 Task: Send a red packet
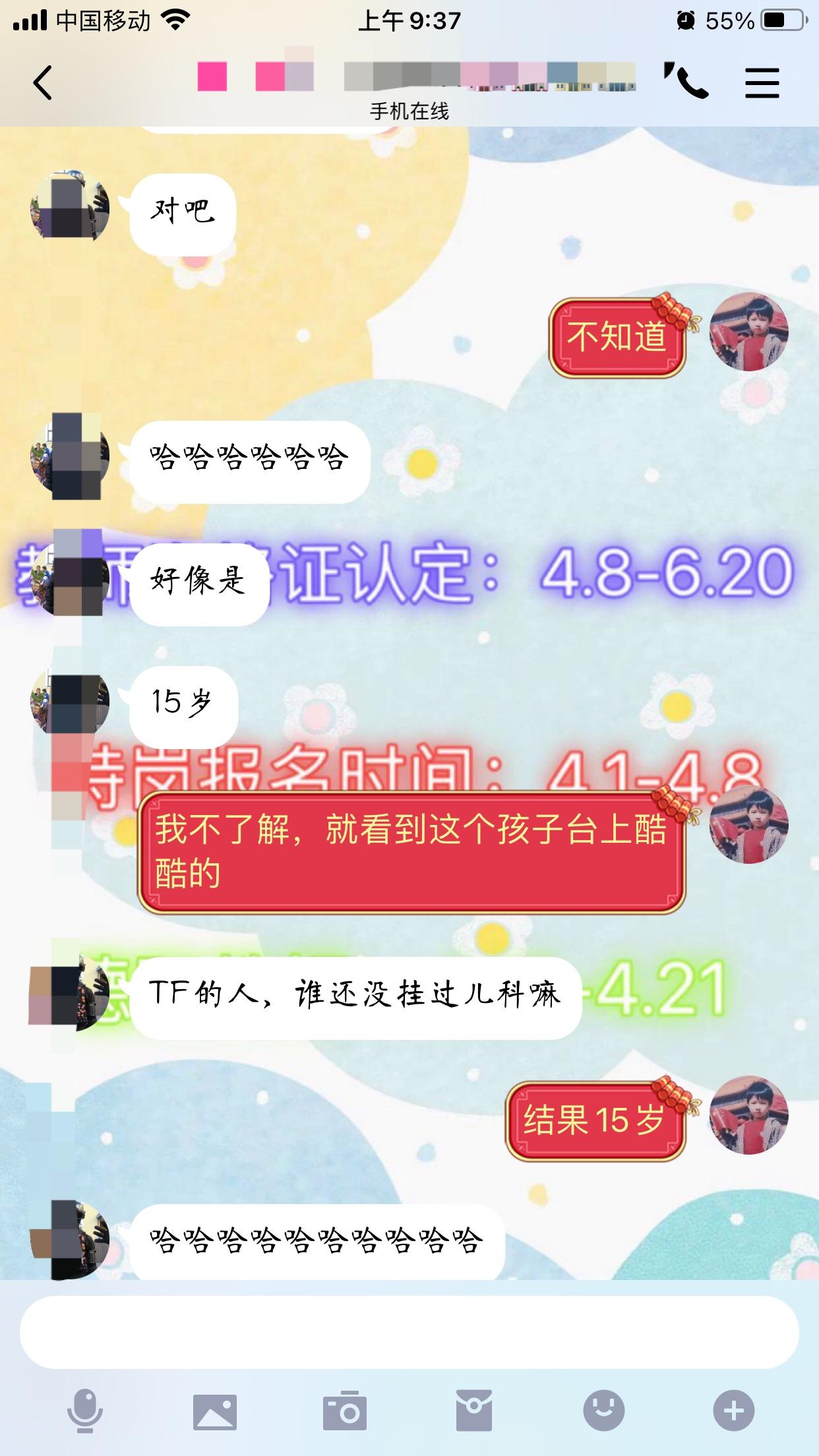[x=473, y=1410]
